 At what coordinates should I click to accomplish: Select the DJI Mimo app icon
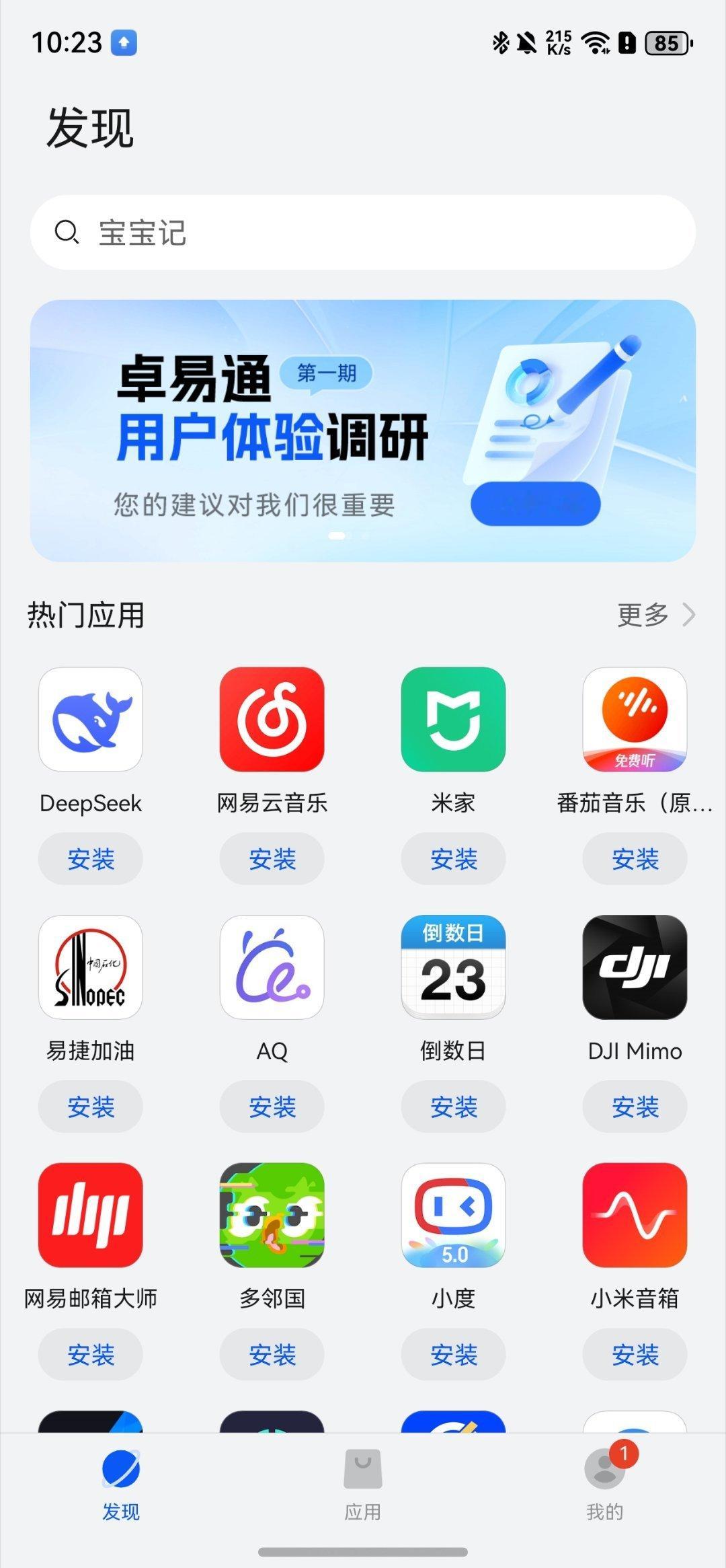tap(635, 968)
